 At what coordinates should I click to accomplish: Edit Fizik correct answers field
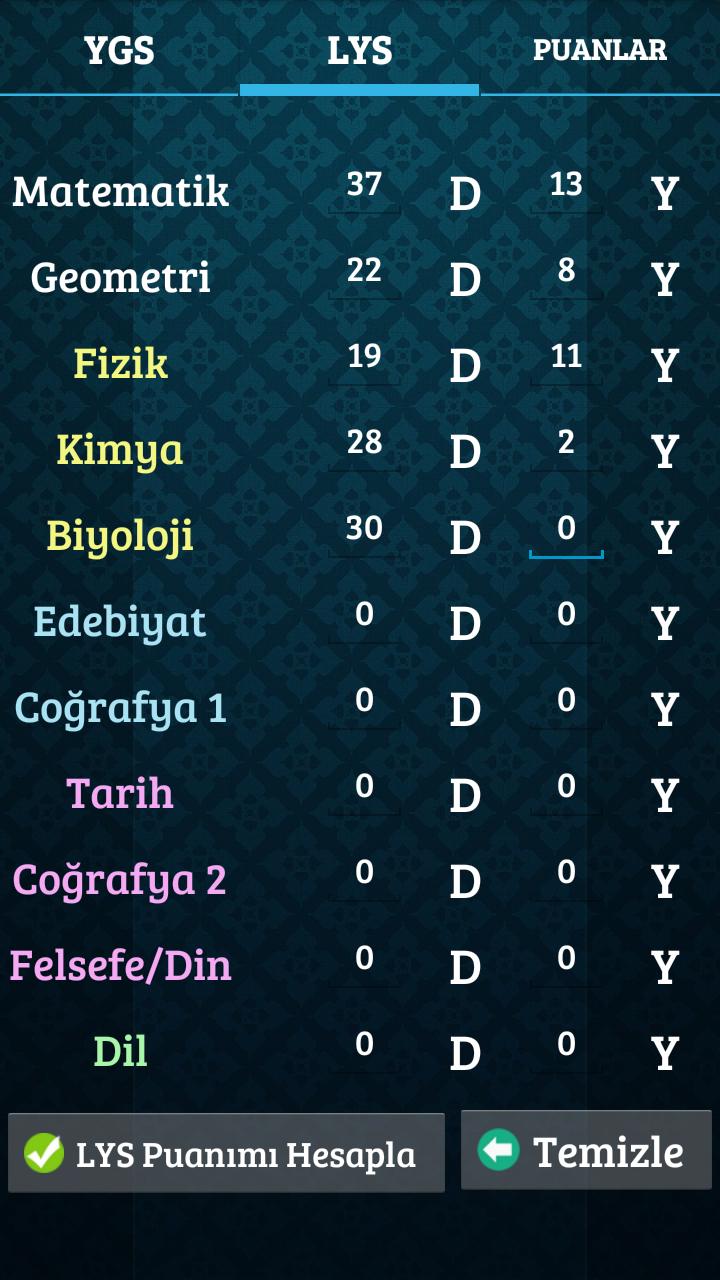point(364,359)
